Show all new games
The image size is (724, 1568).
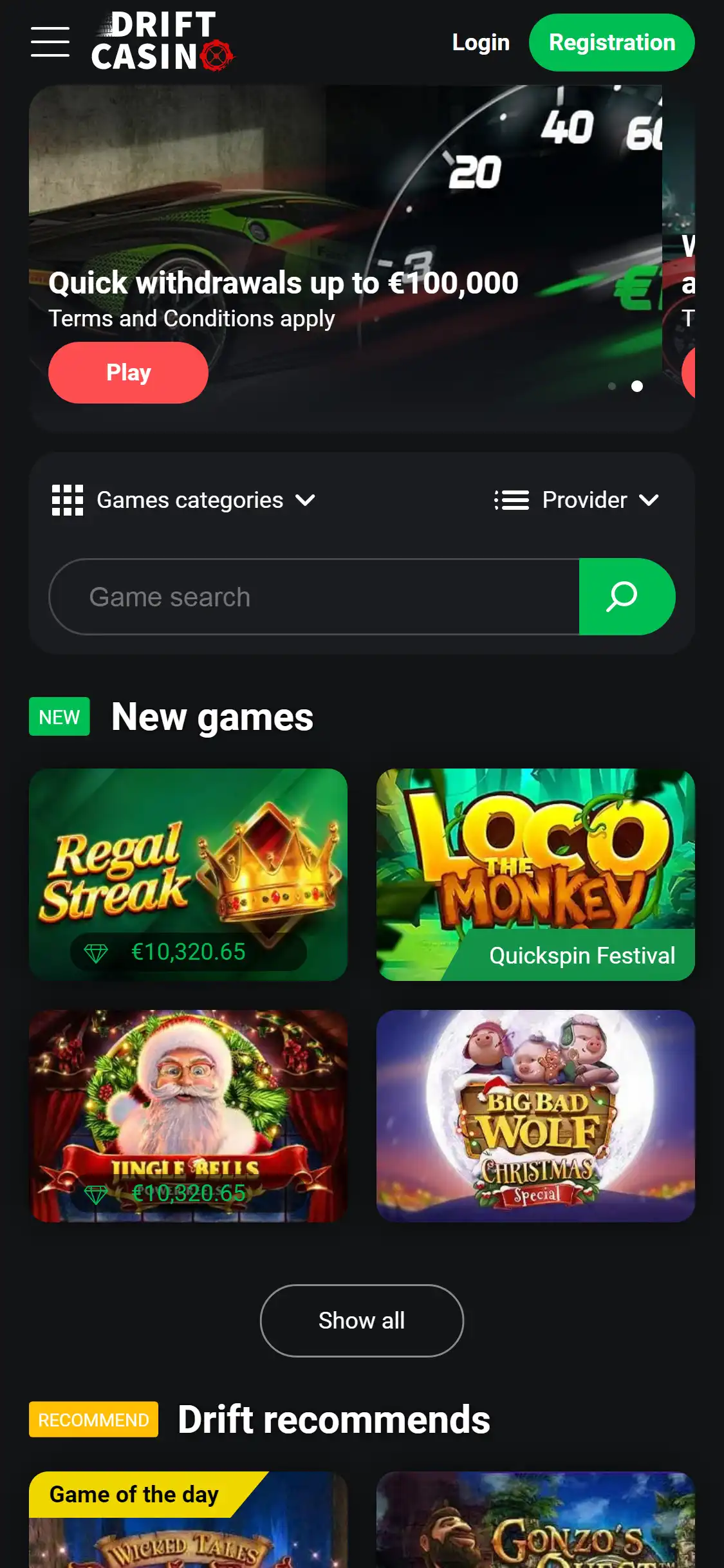click(x=362, y=1320)
